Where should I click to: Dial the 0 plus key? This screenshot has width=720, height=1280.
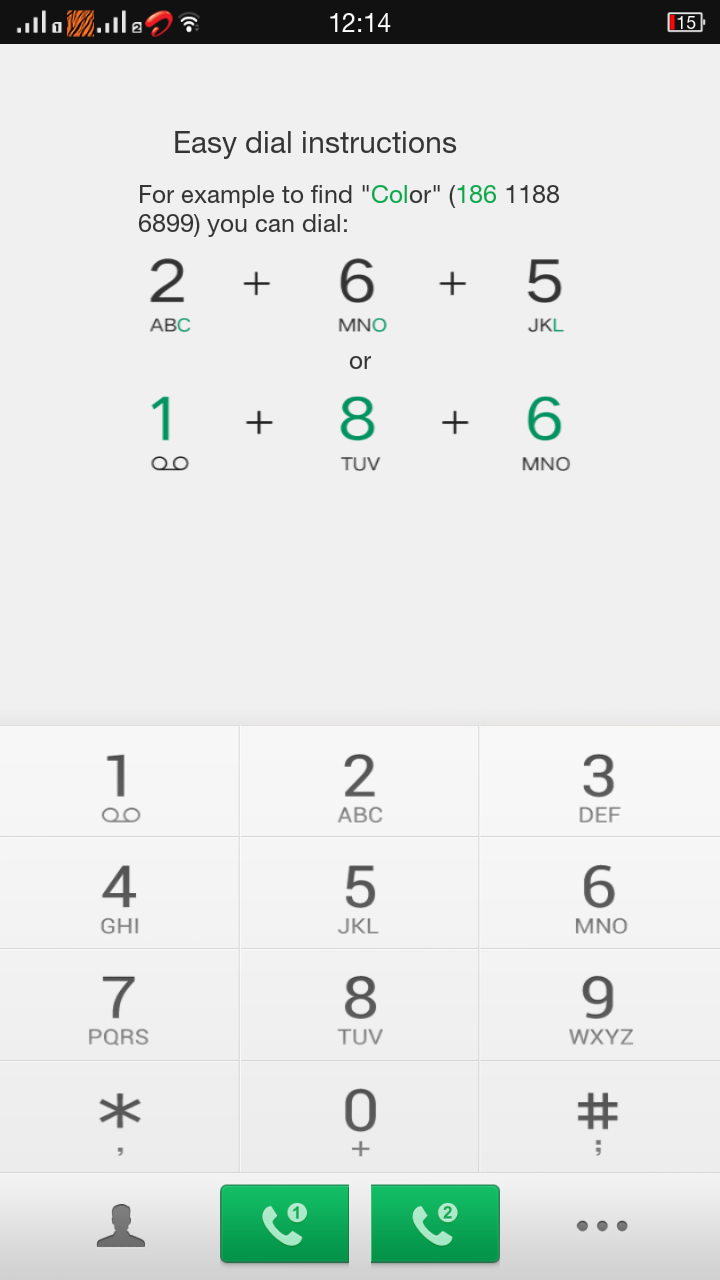click(x=359, y=1117)
